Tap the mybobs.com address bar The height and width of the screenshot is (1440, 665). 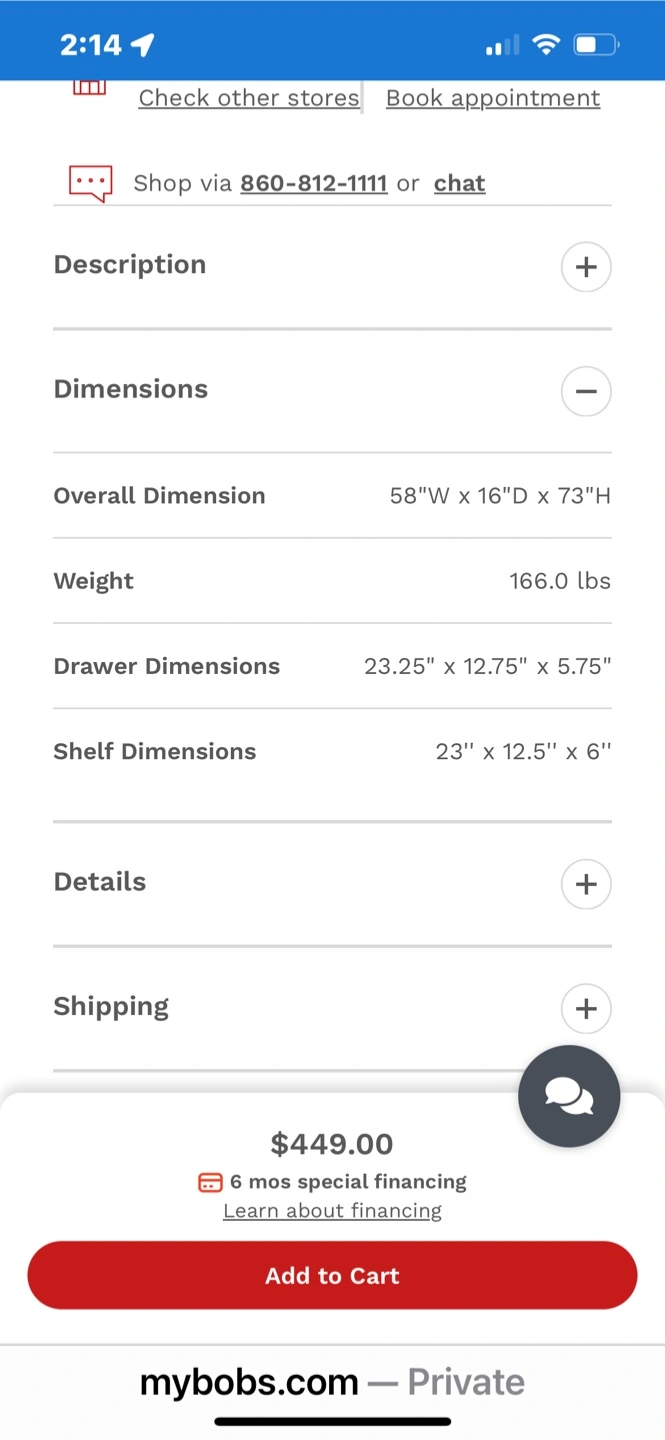tap(332, 1382)
